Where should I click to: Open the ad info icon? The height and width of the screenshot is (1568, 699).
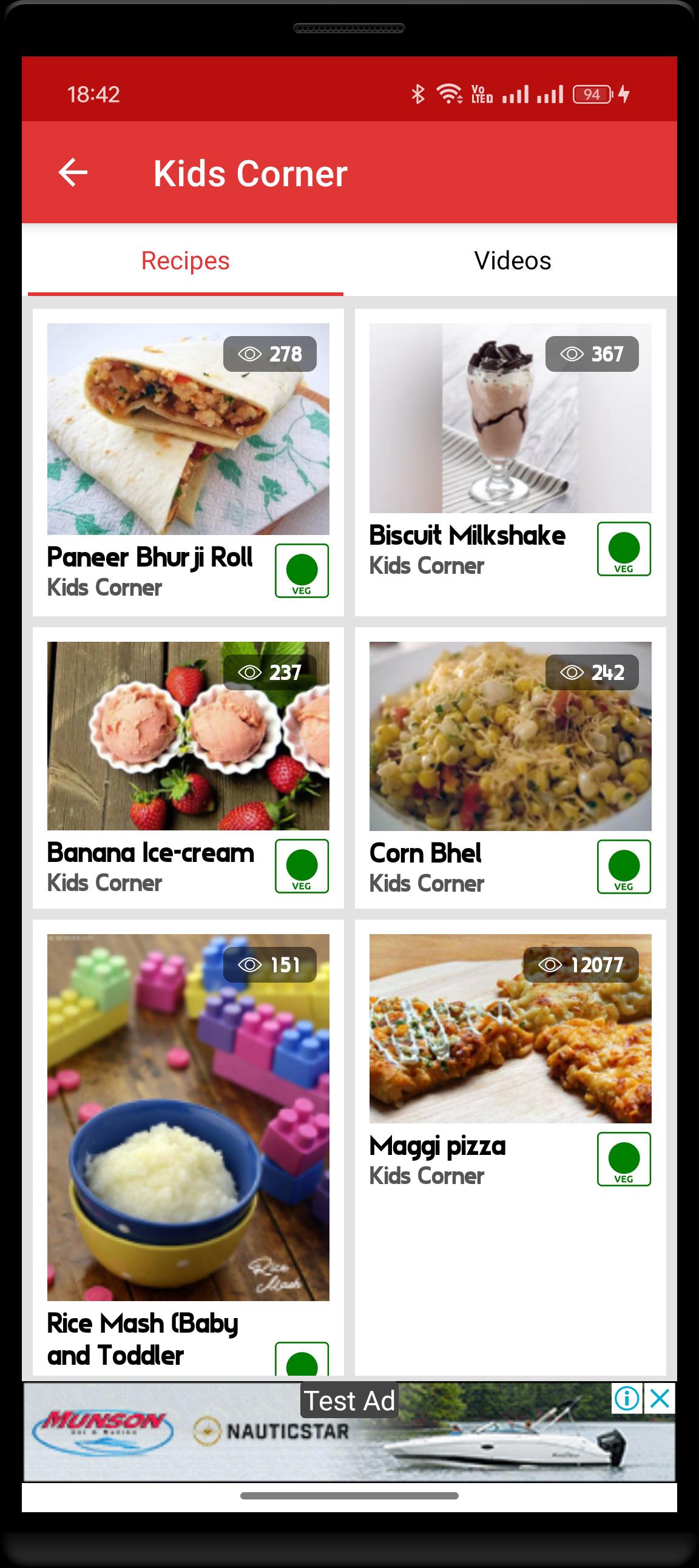point(627,1398)
